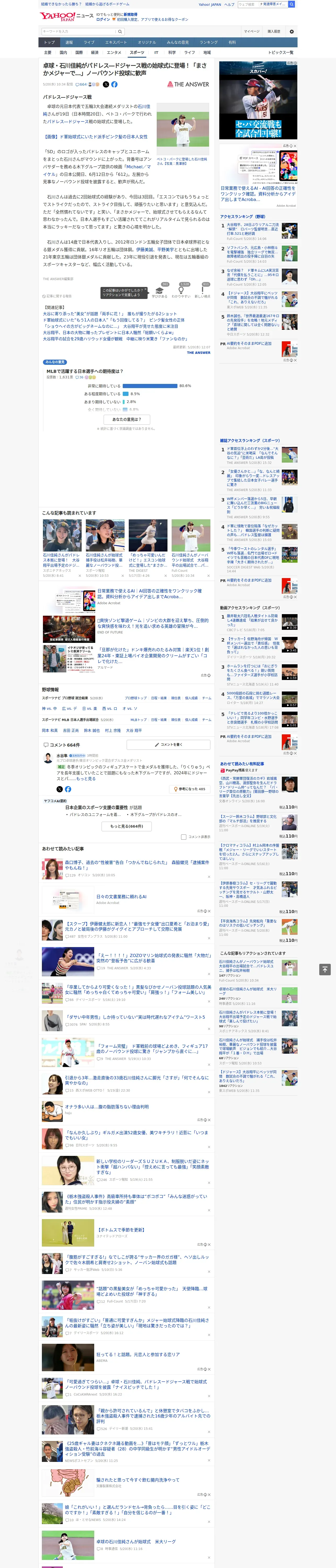The image size is (336, 1568).
Task: Open 画像 link about pink-haired Japanese woman
Action: (x=95, y=137)
